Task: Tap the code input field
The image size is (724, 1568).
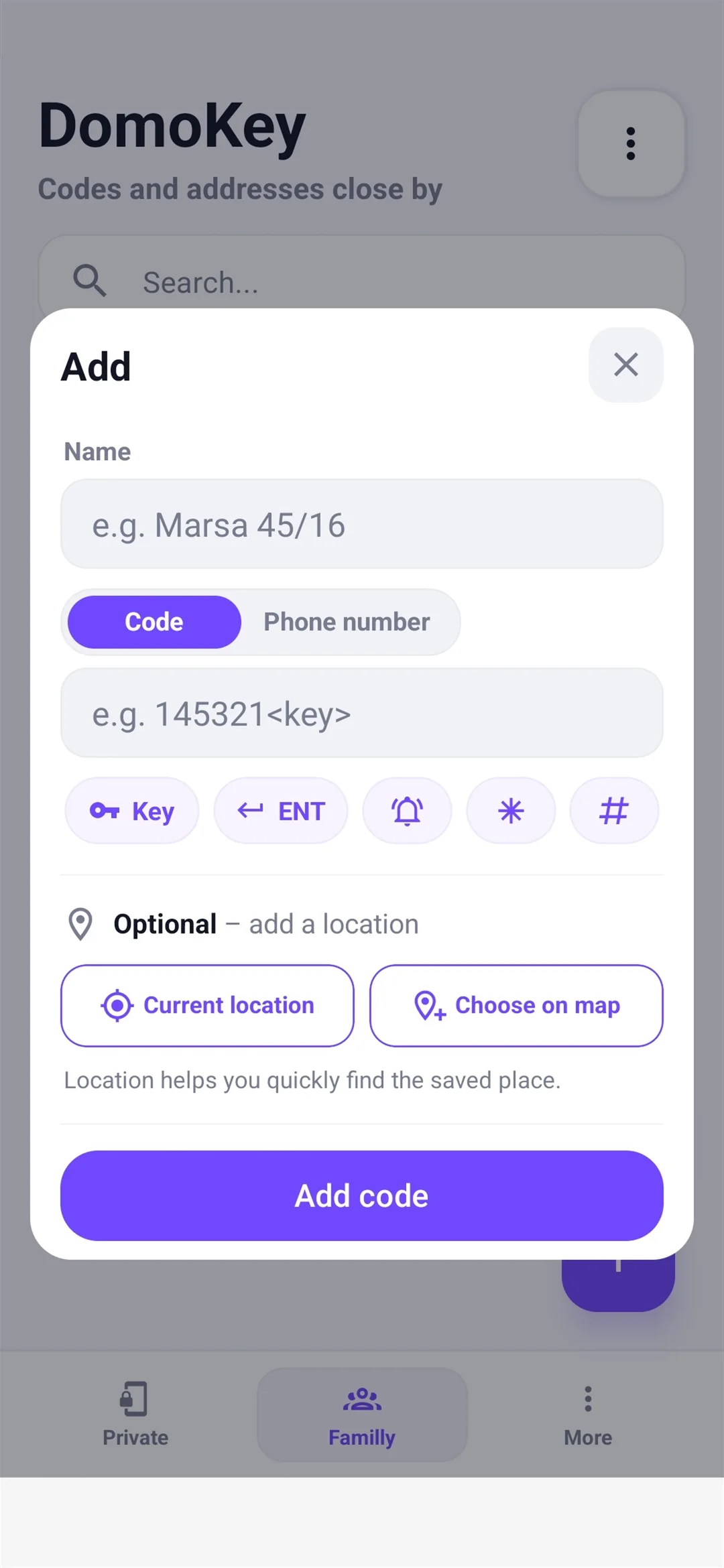Action: tap(362, 713)
